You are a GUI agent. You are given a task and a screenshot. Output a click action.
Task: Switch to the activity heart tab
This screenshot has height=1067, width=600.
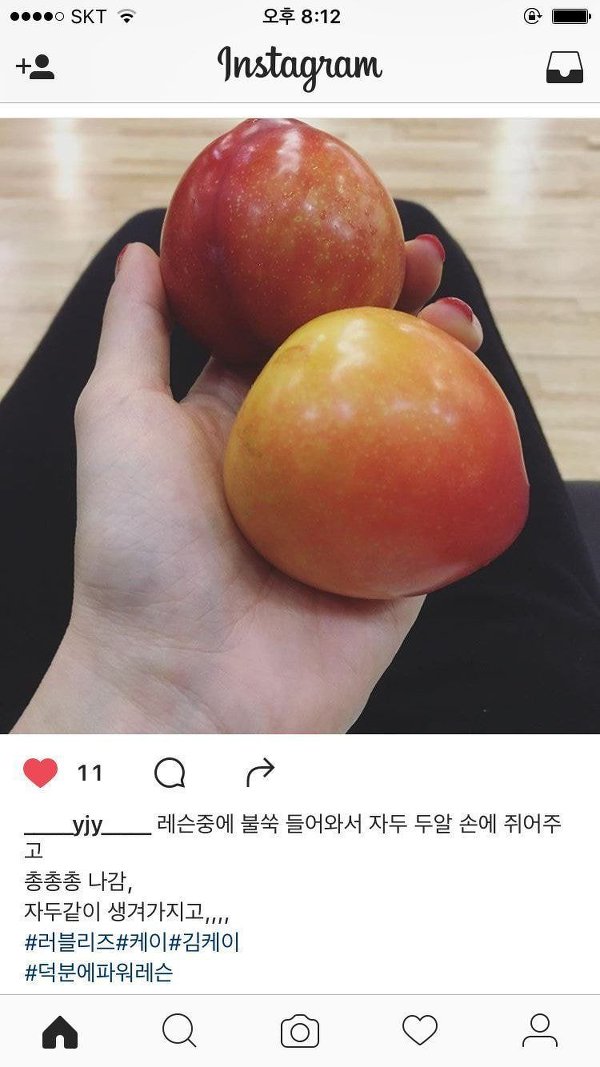420,1031
